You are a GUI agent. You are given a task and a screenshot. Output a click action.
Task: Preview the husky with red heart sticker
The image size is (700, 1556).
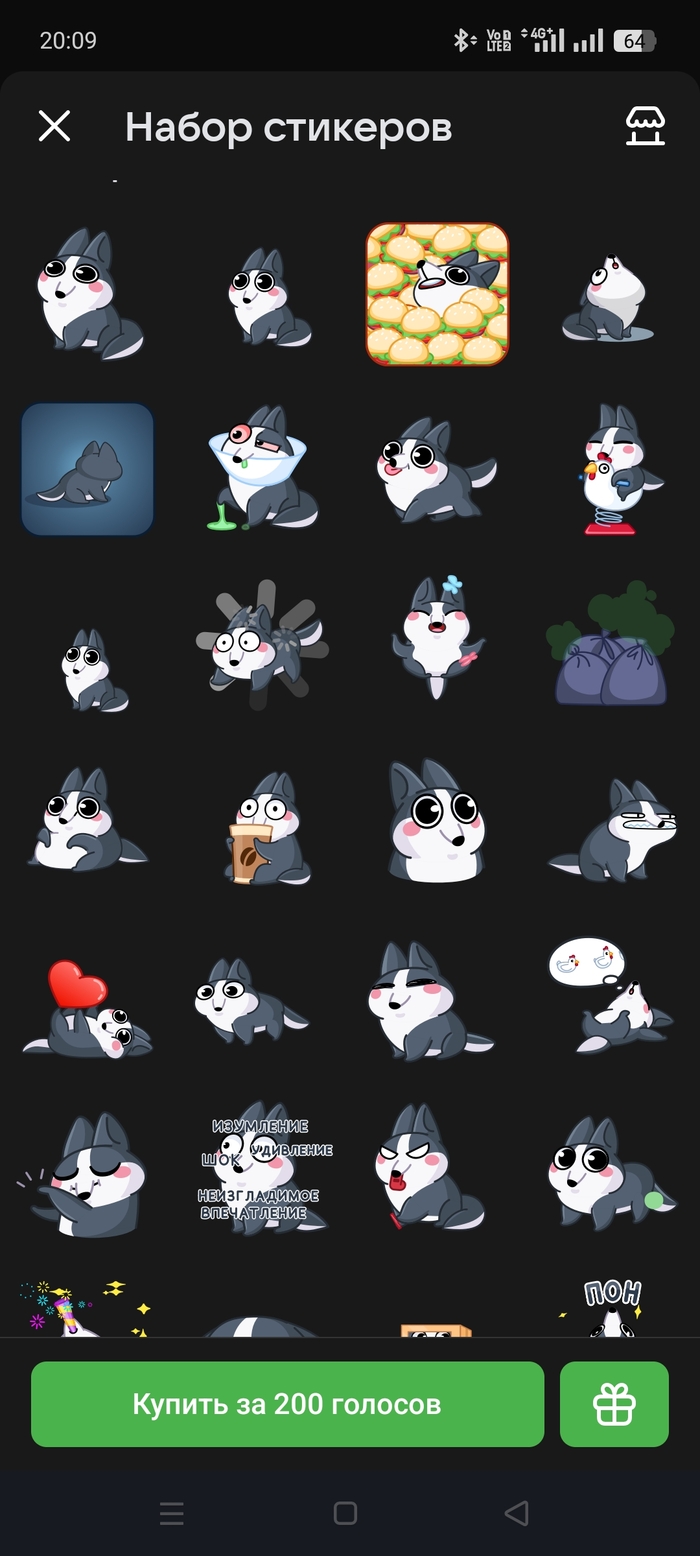87,1008
